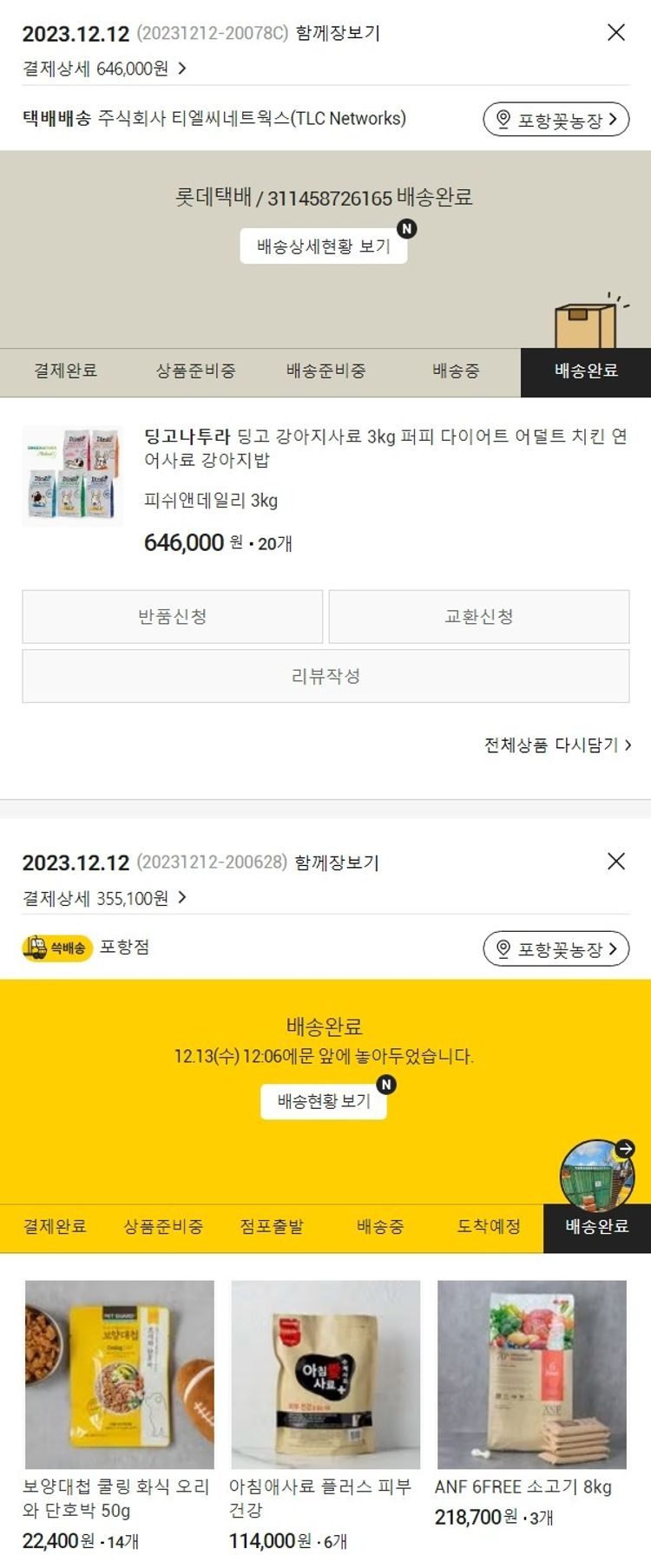
Task: Open 결제상세 355,100원 payment details
Action: 104,898
